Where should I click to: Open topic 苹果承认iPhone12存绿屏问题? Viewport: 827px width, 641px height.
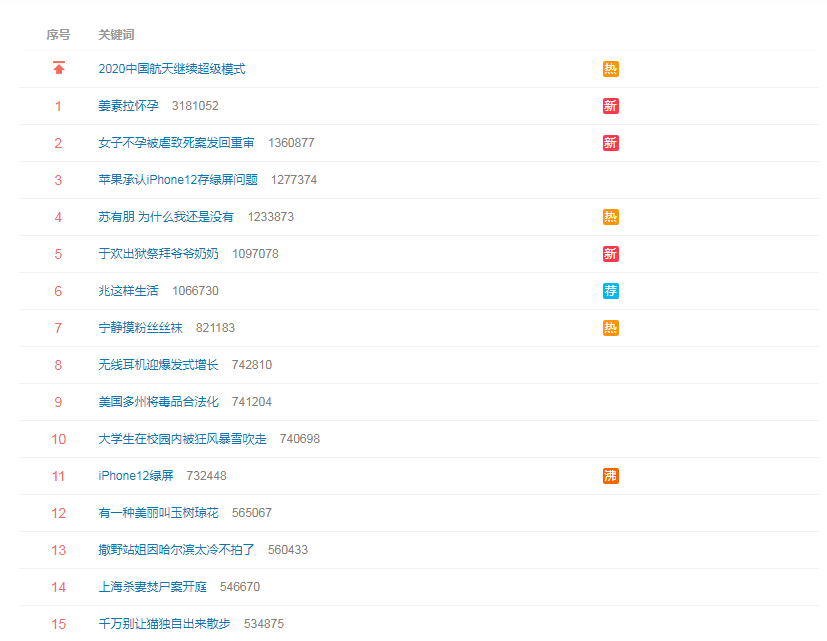pyautogui.click(x=178, y=180)
